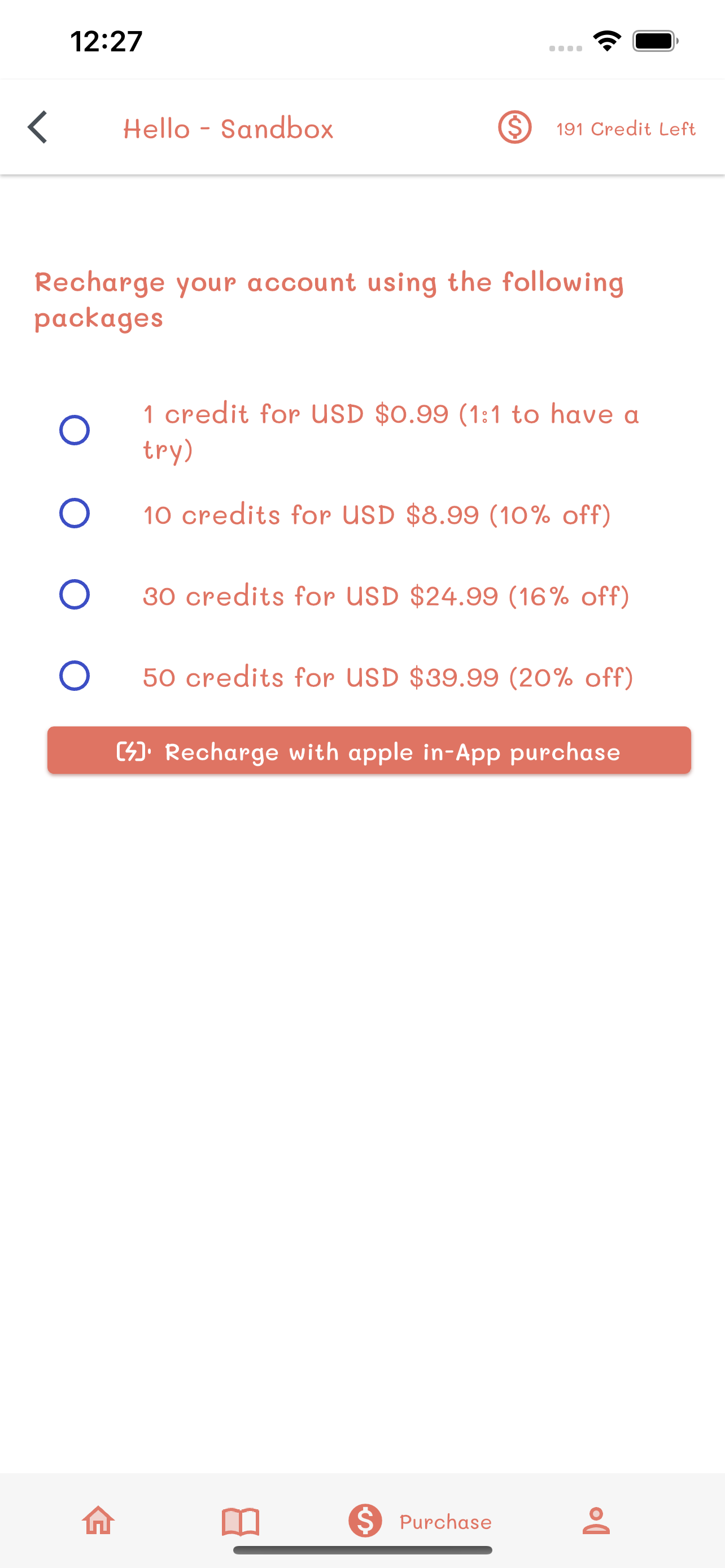This screenshot has height=1568, width=725.
Task: Select the 50 credits for $39.99 package
Action: 75,676
